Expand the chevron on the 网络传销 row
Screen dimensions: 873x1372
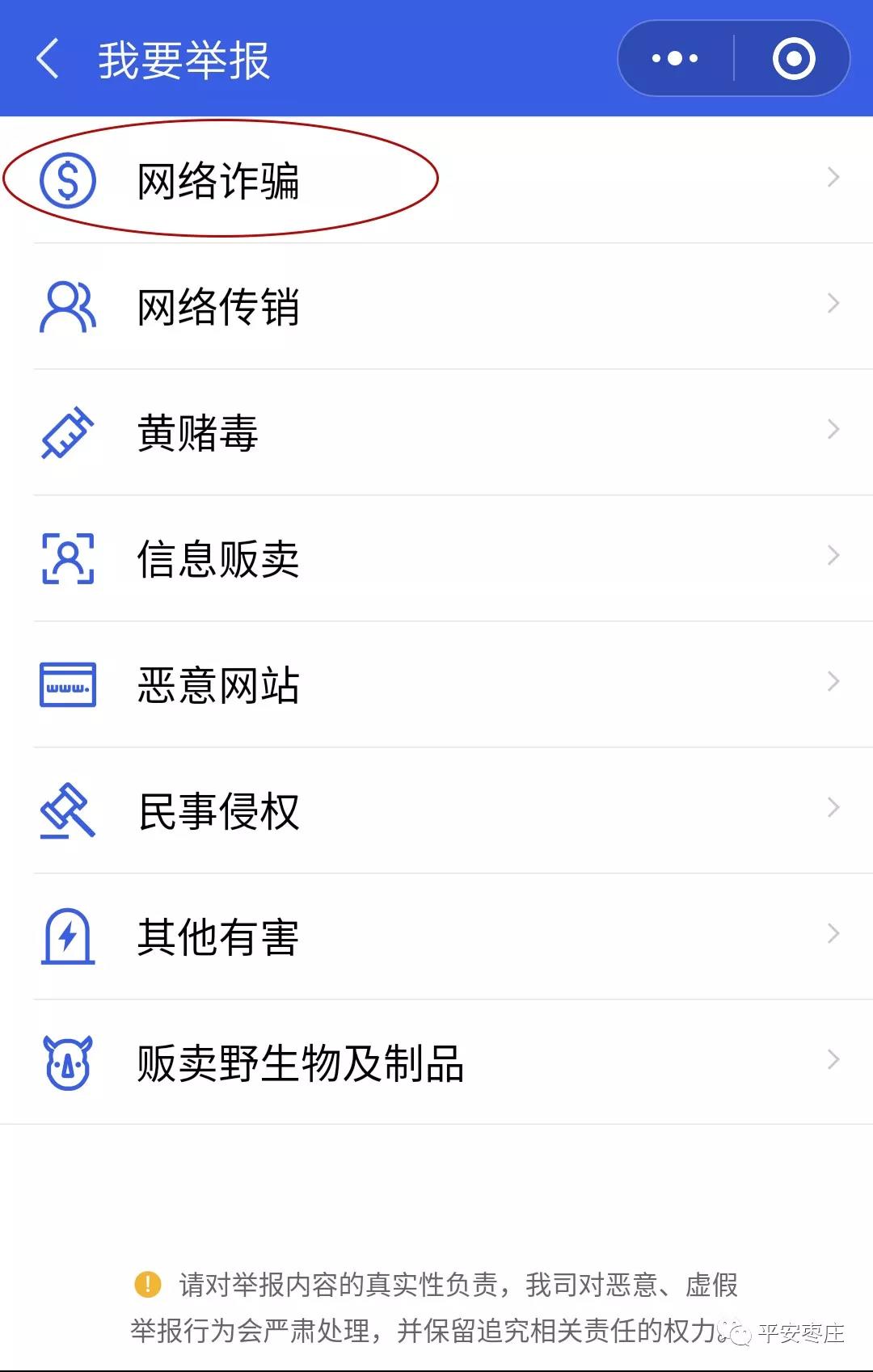point(834,305)
